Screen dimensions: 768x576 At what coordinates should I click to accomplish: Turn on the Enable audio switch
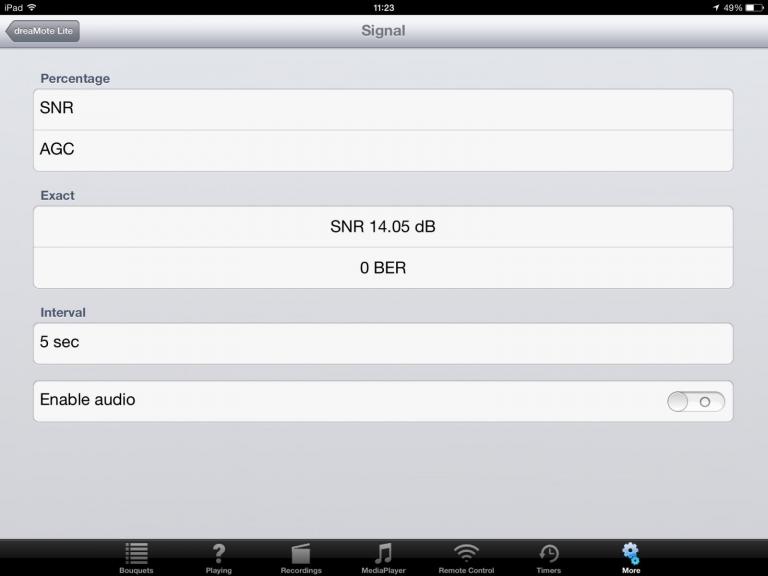(696, 401)
